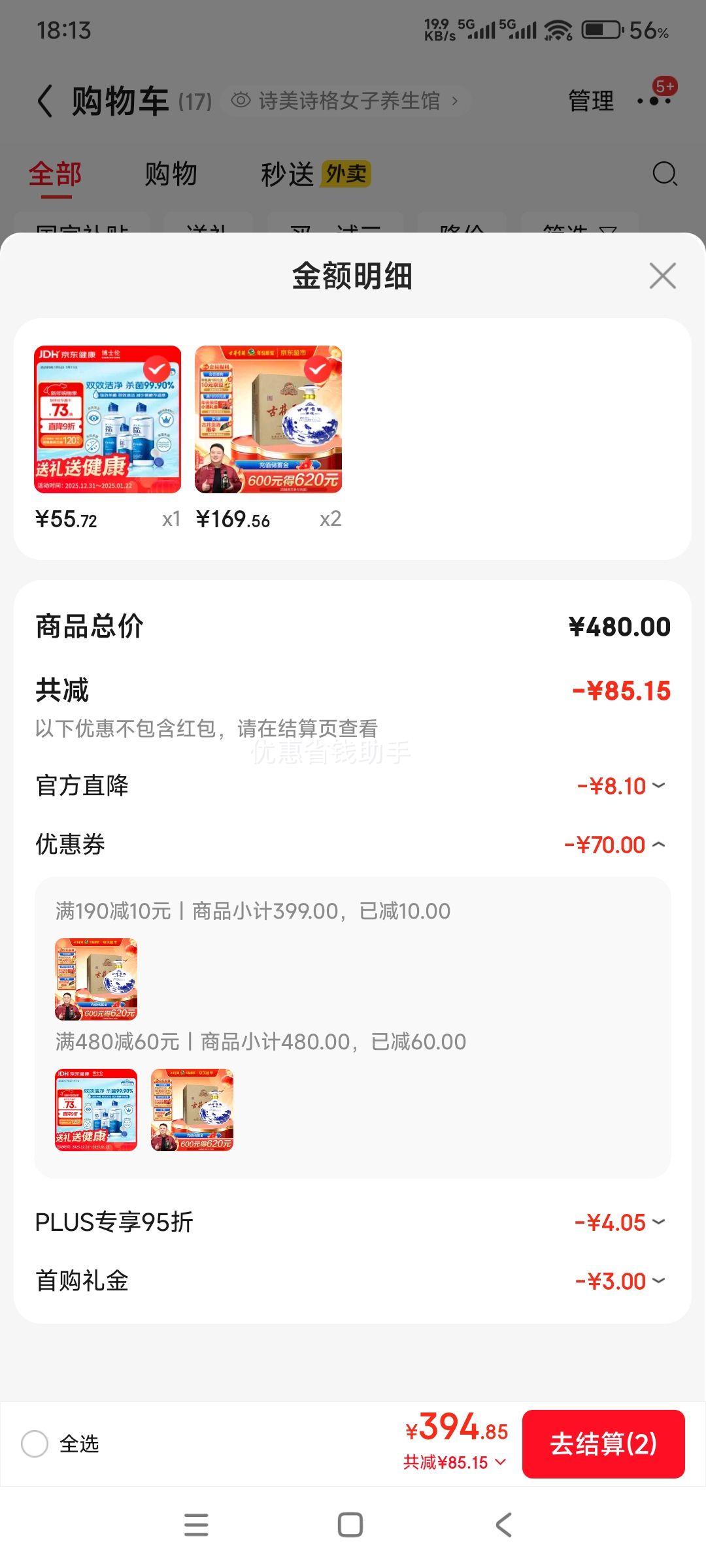Screen dimensions: 706x1568
Task: Open the three-dot overflow menu with 5+ badge
Action: click(x=653, y=101)
